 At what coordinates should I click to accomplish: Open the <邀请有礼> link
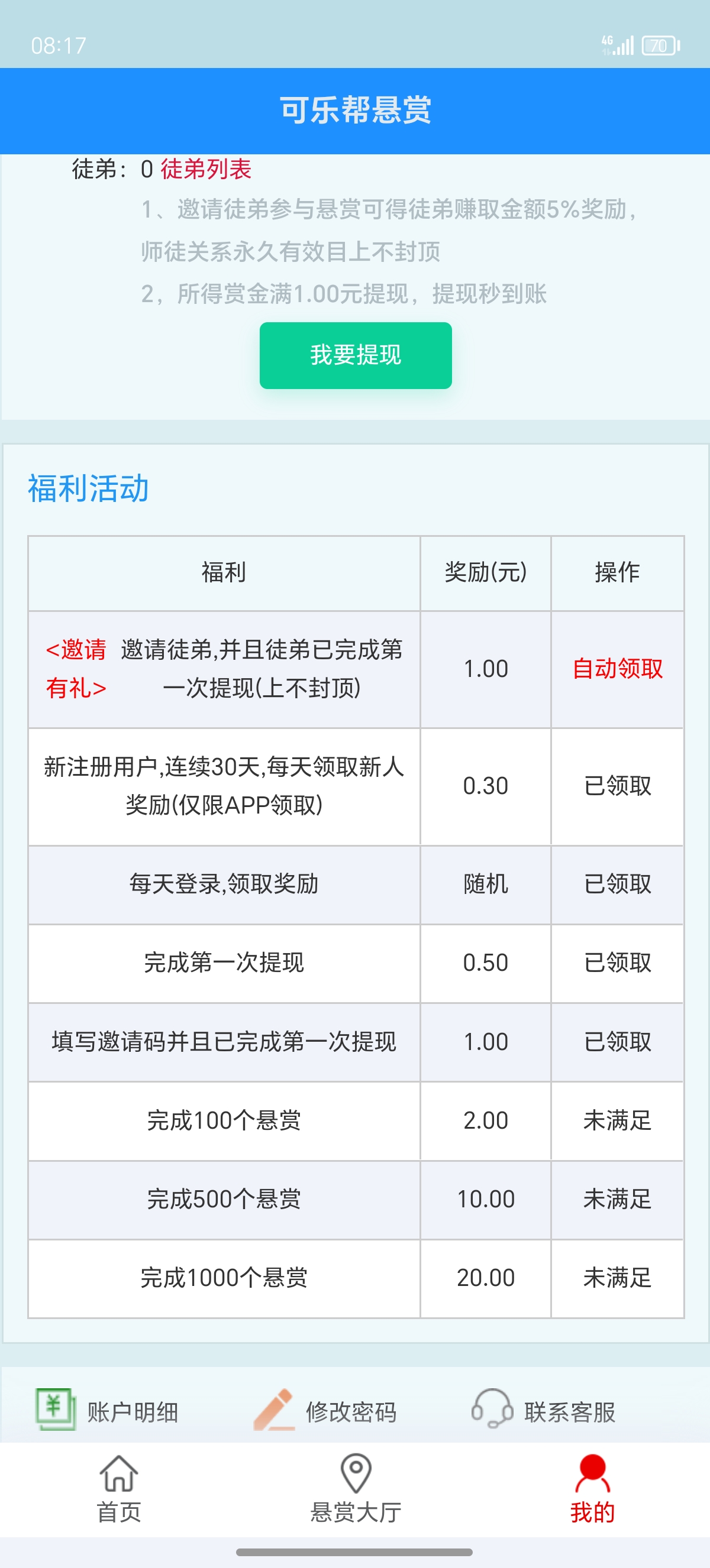tap(76, 669)
